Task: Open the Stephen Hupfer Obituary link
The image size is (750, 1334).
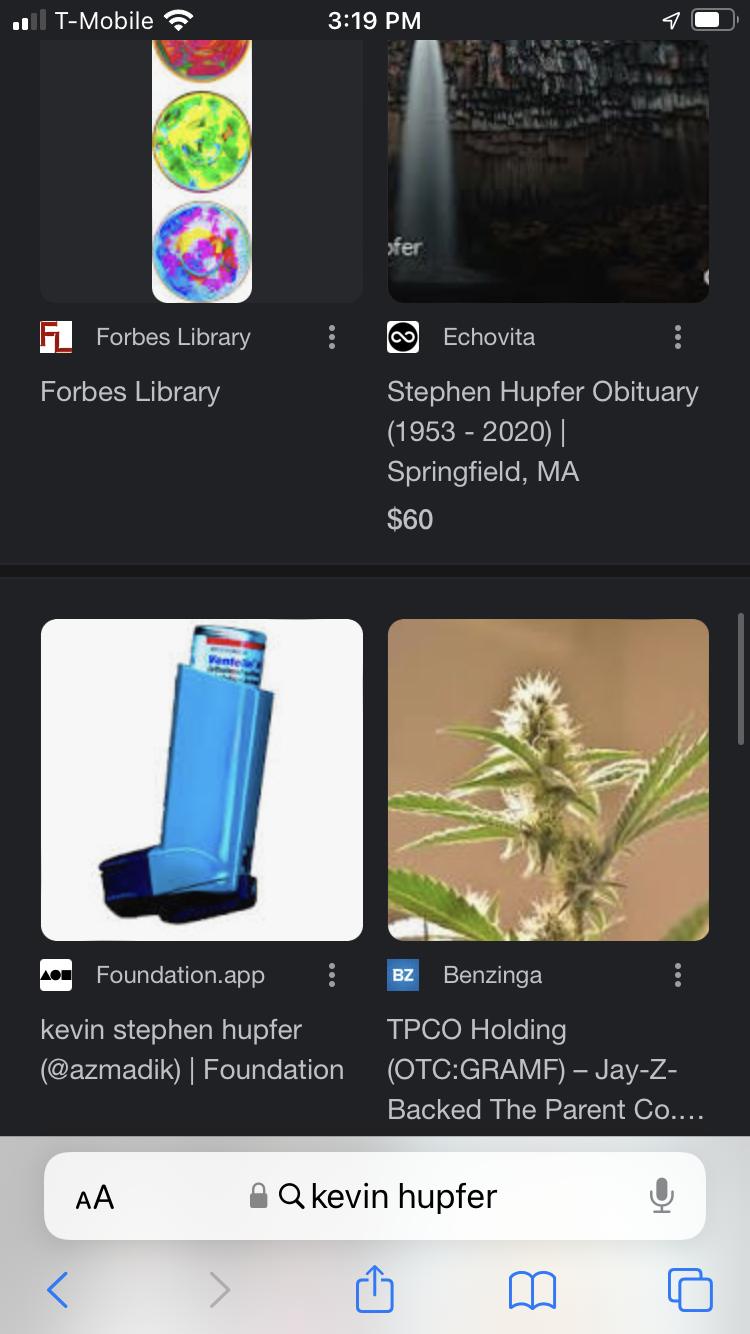Action: (543, 431)
